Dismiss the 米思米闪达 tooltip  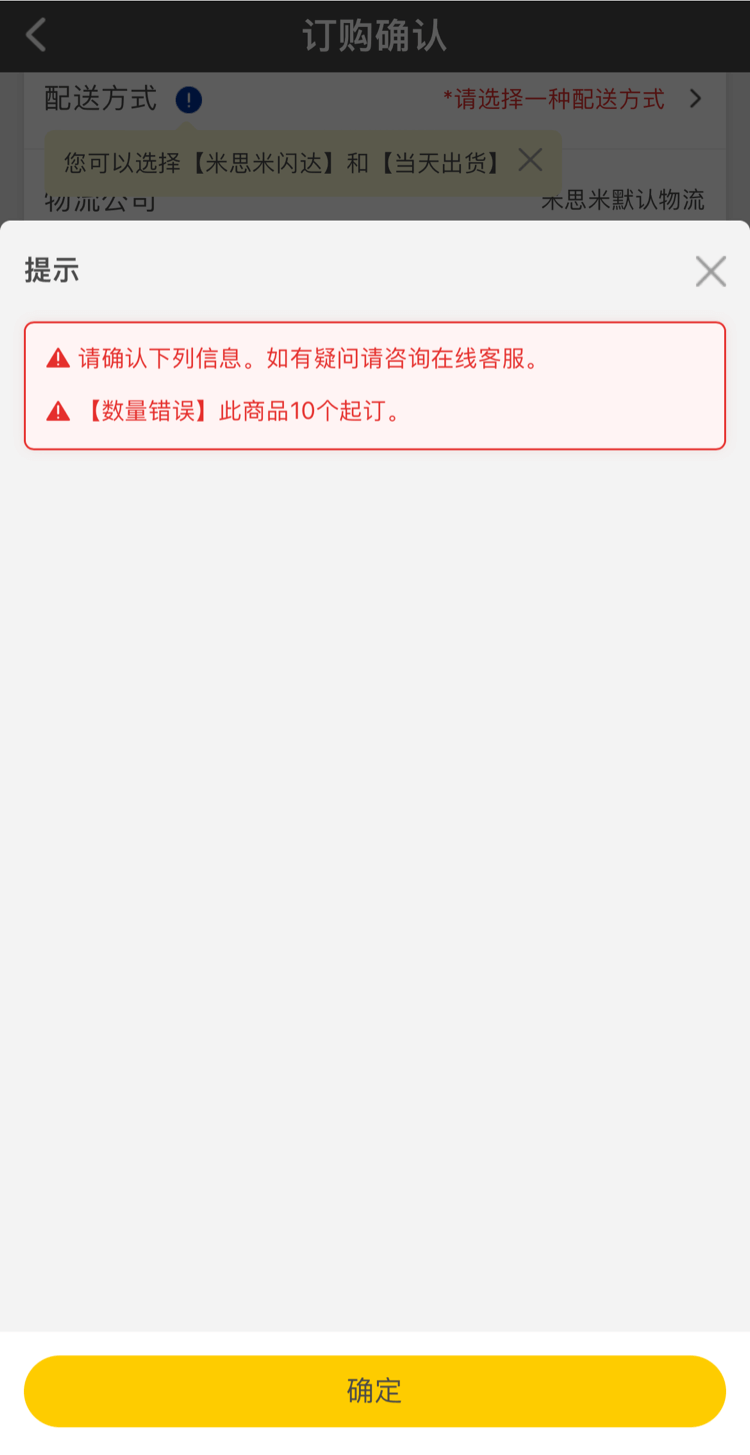pyautogui.click(x=530, y=160)
